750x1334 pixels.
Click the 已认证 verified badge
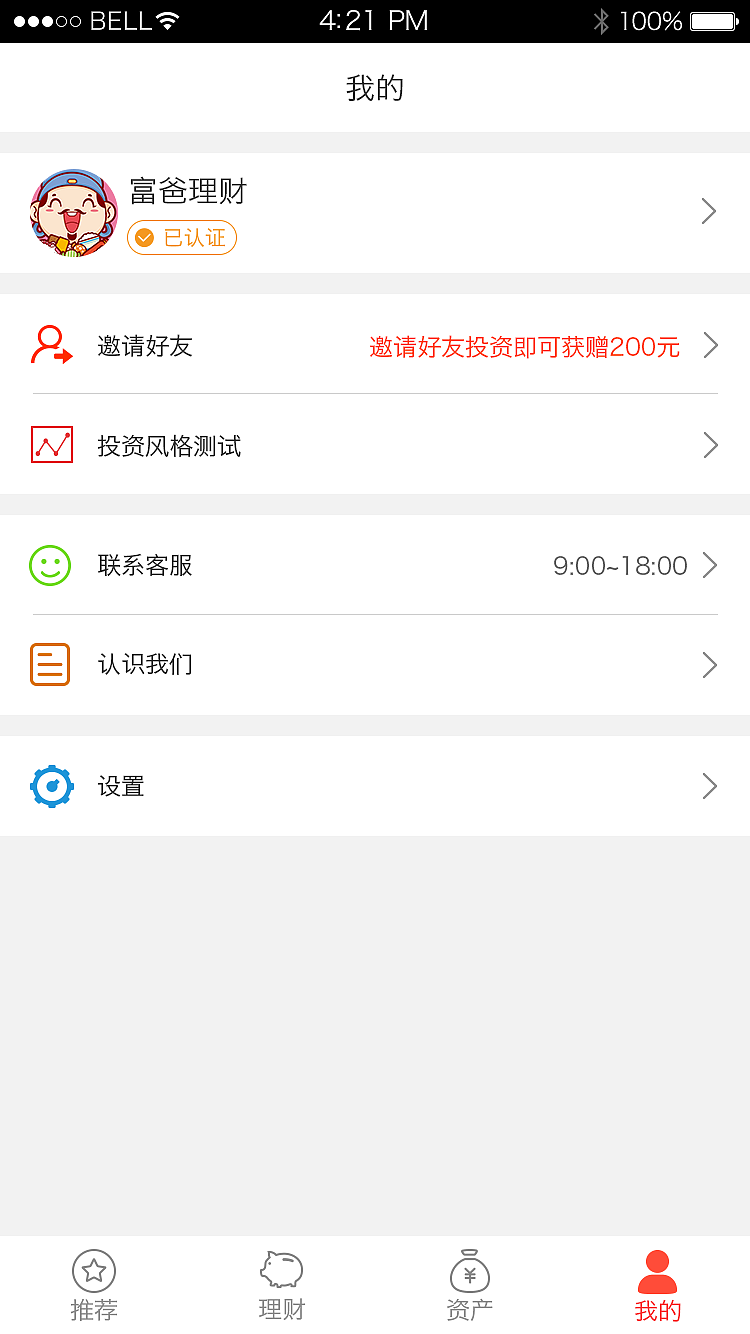(181, 237)
